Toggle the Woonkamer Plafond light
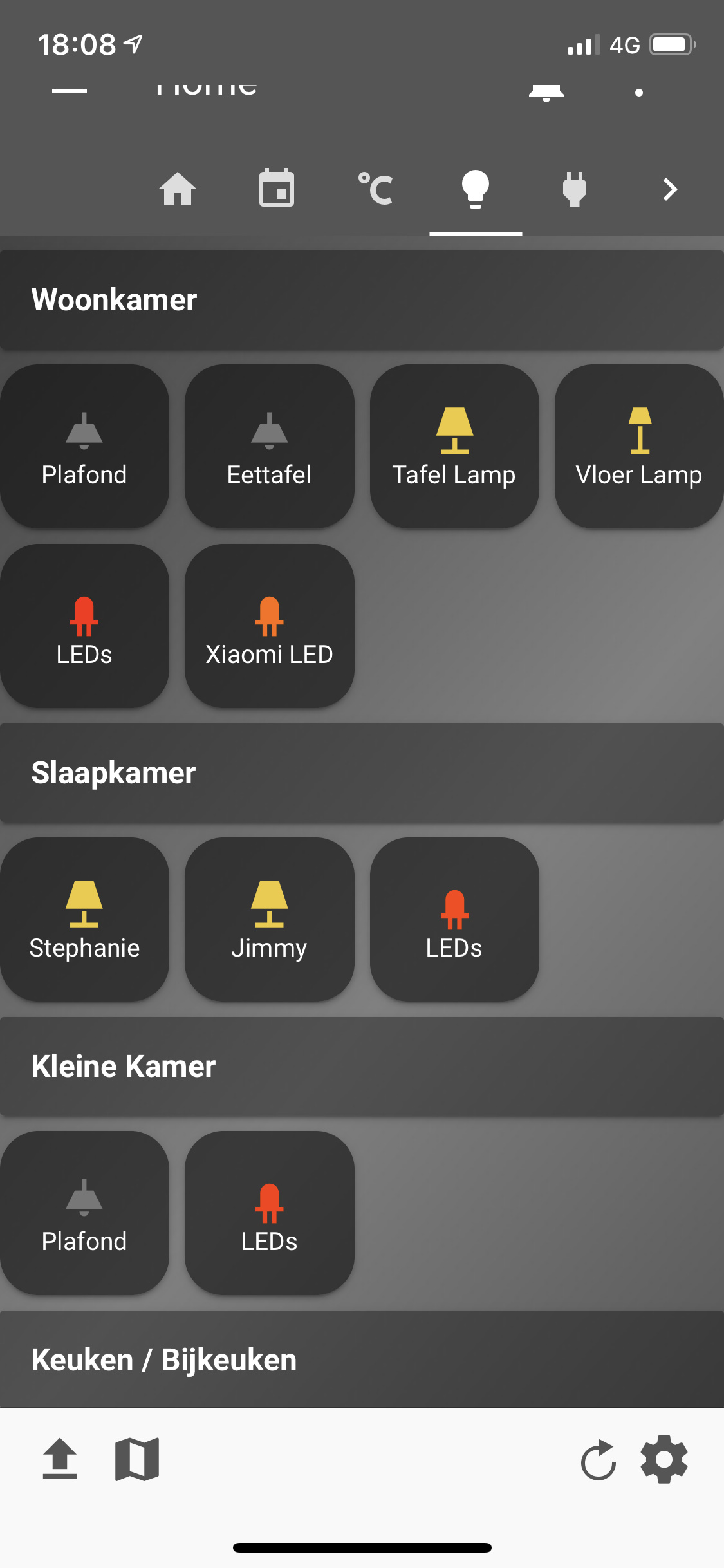Screen dimensions: 724x1568 pos(84,447)
